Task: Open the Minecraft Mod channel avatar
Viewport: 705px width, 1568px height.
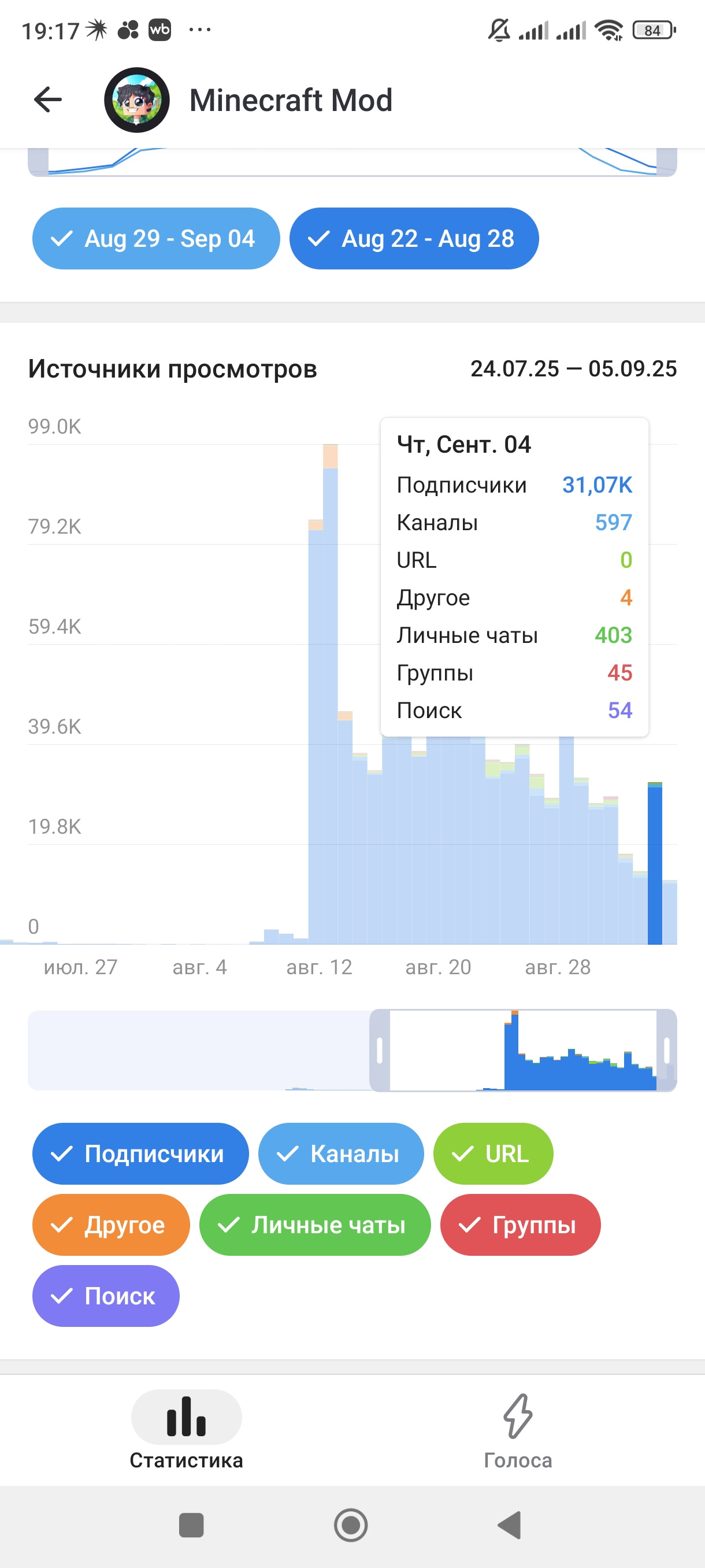Action: (136, 100)
